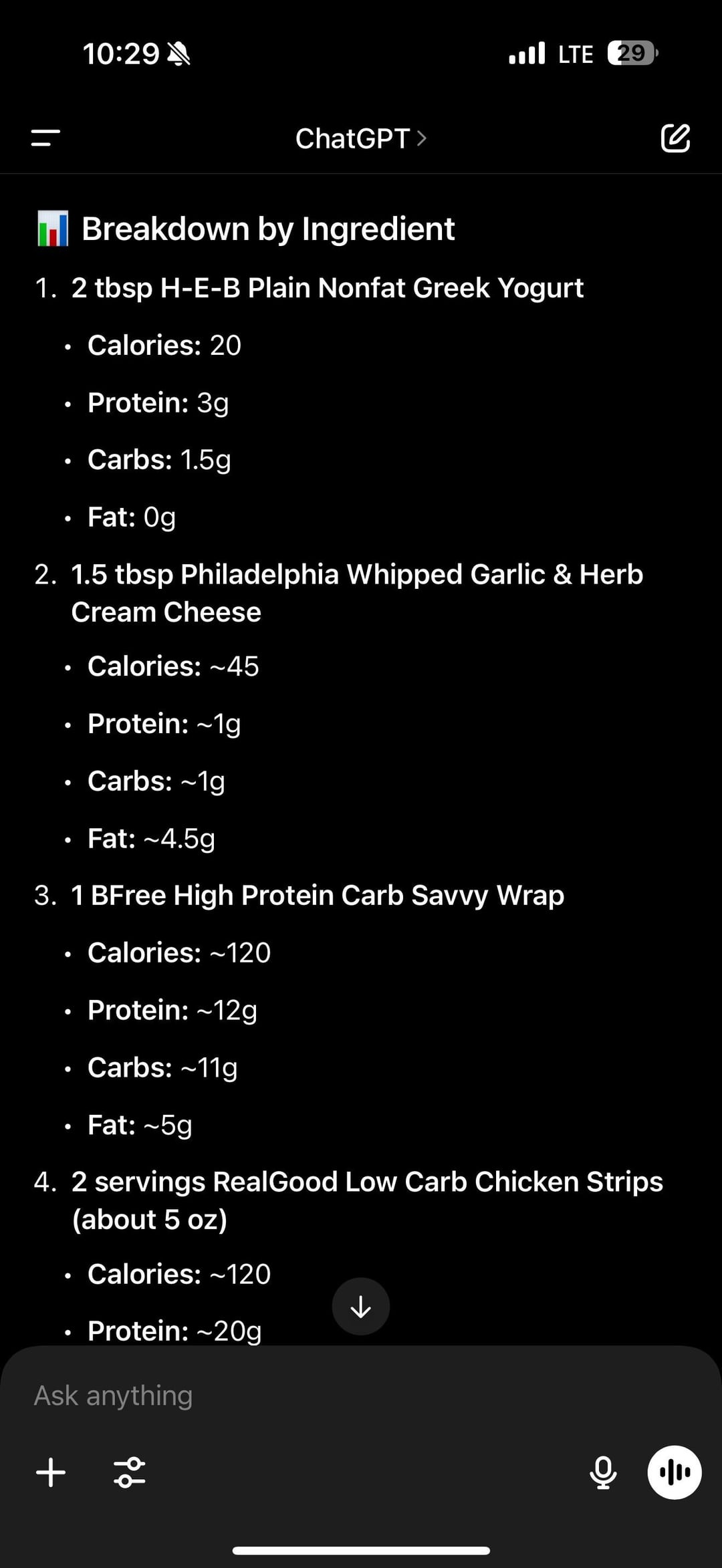Focus the Ask anything message field
The image size is (722, 1568).
pos(361,1396)
